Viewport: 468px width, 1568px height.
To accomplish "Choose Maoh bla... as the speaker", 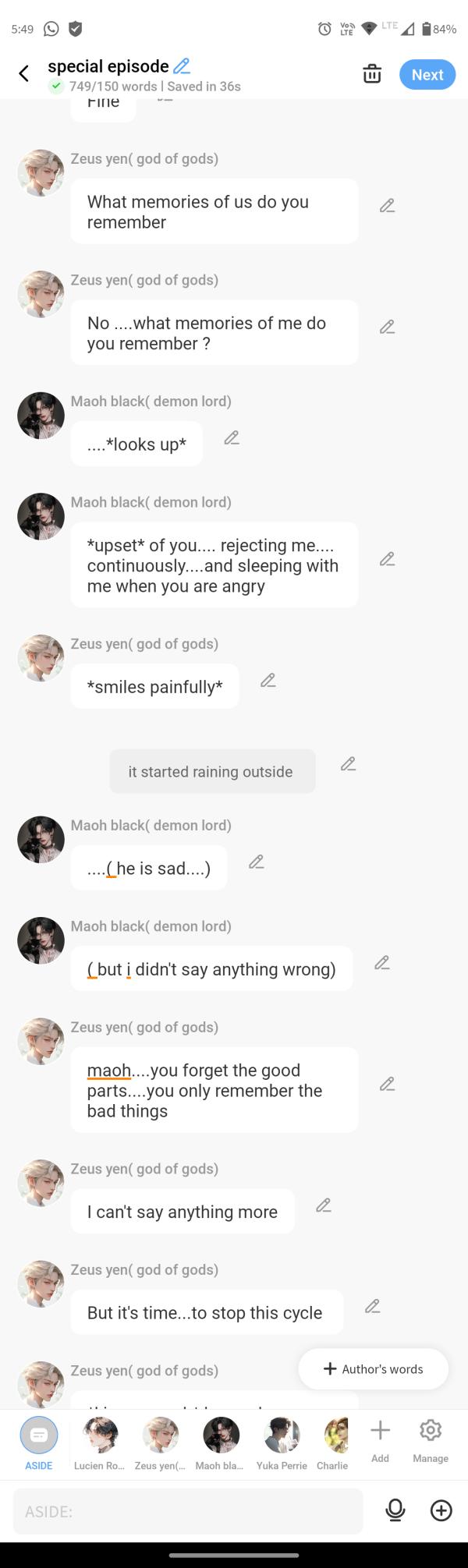I will coord(221,1442).
